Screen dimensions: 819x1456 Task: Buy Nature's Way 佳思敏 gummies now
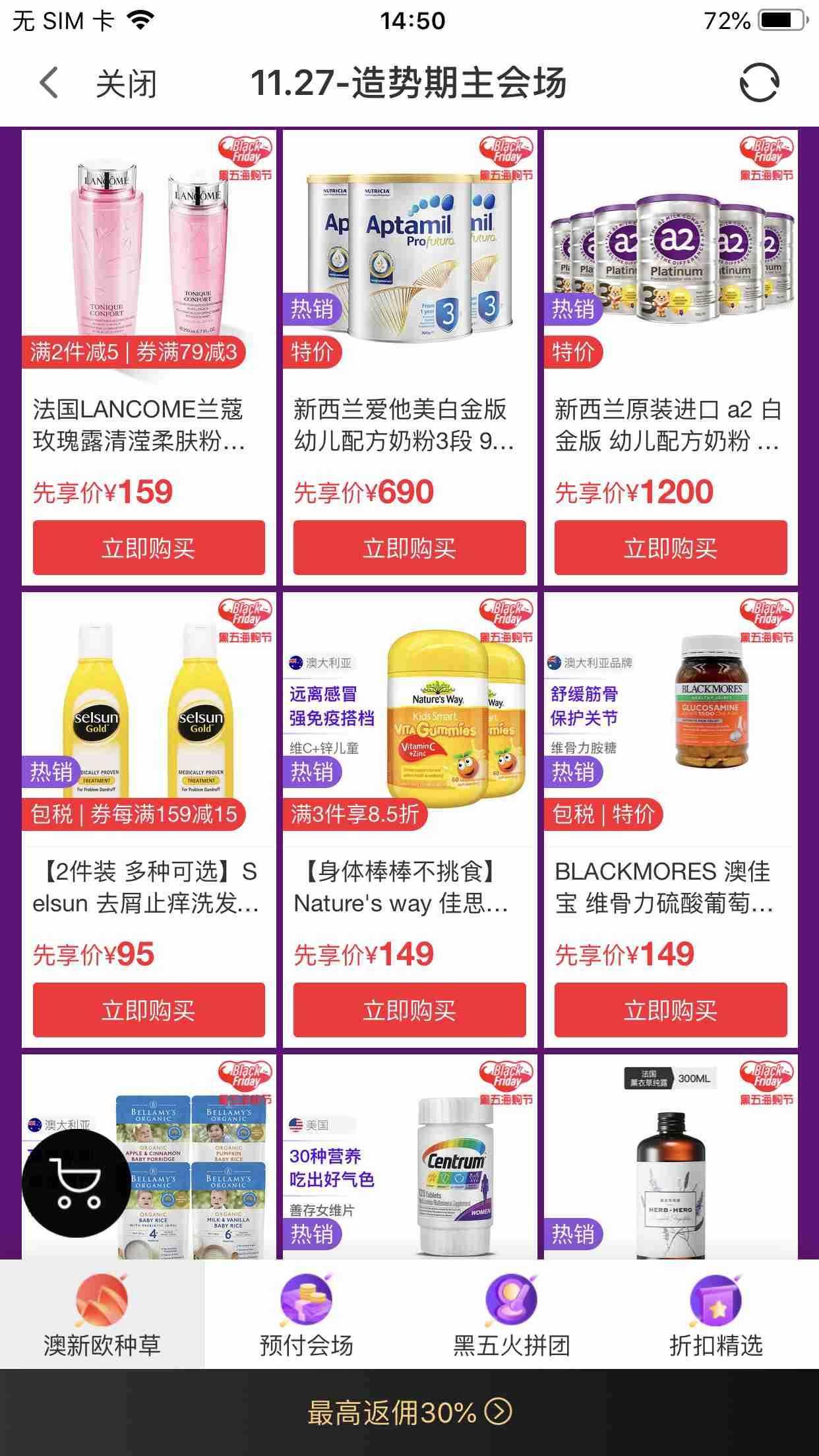(409, 1010)
